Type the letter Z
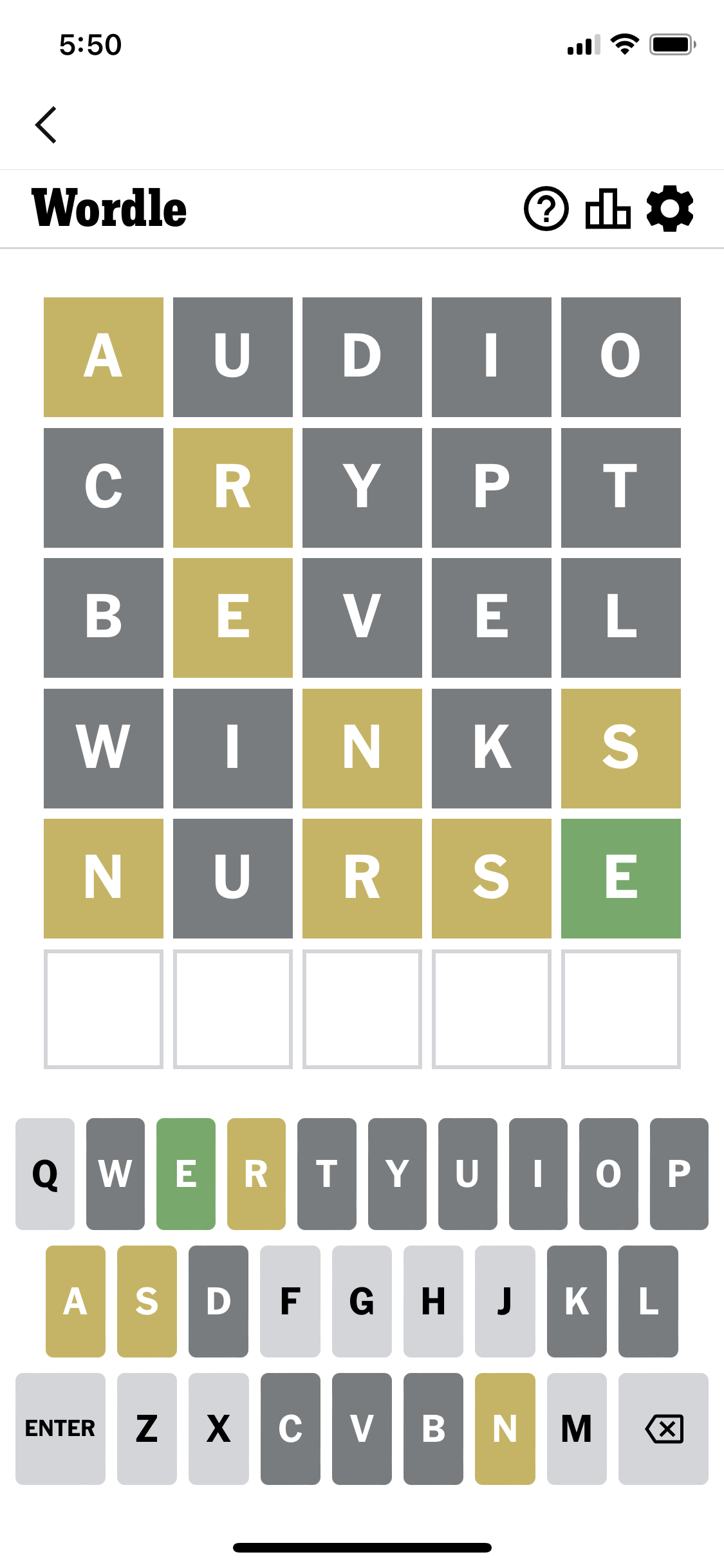Screen dimensions: 724x1568 pyautogui.click(x=147, y=1428)
